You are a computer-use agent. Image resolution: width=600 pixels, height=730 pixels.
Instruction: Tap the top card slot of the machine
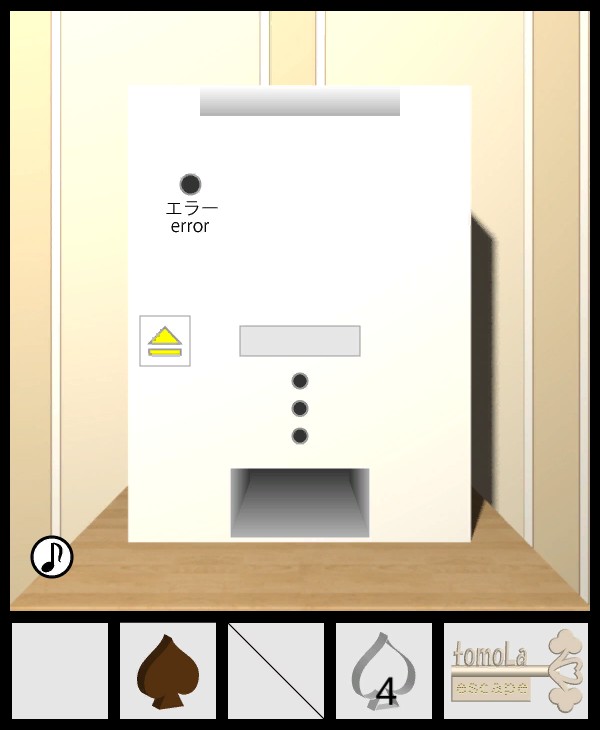click(x=300, y=101)
